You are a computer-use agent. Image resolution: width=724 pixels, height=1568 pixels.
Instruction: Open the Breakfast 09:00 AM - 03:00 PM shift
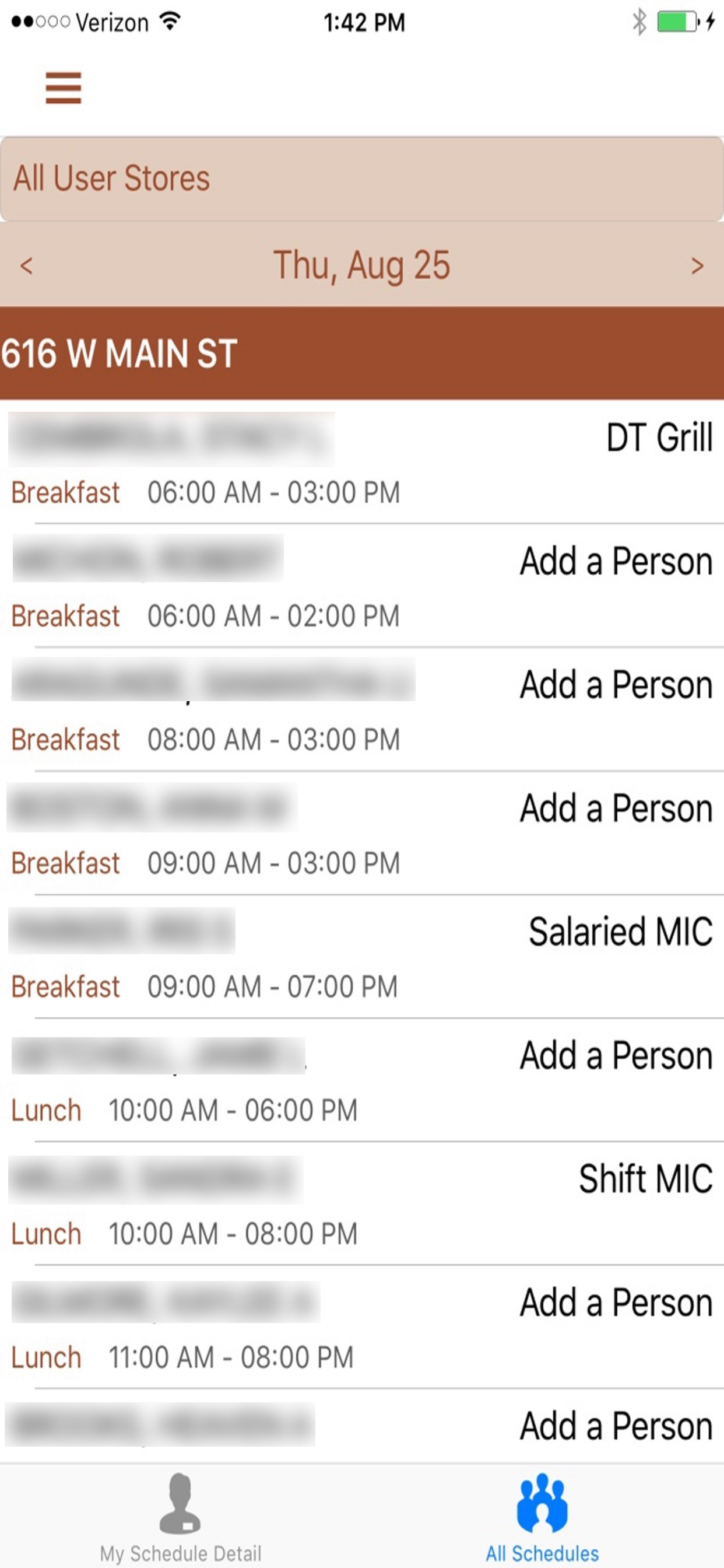pos(362,834)
